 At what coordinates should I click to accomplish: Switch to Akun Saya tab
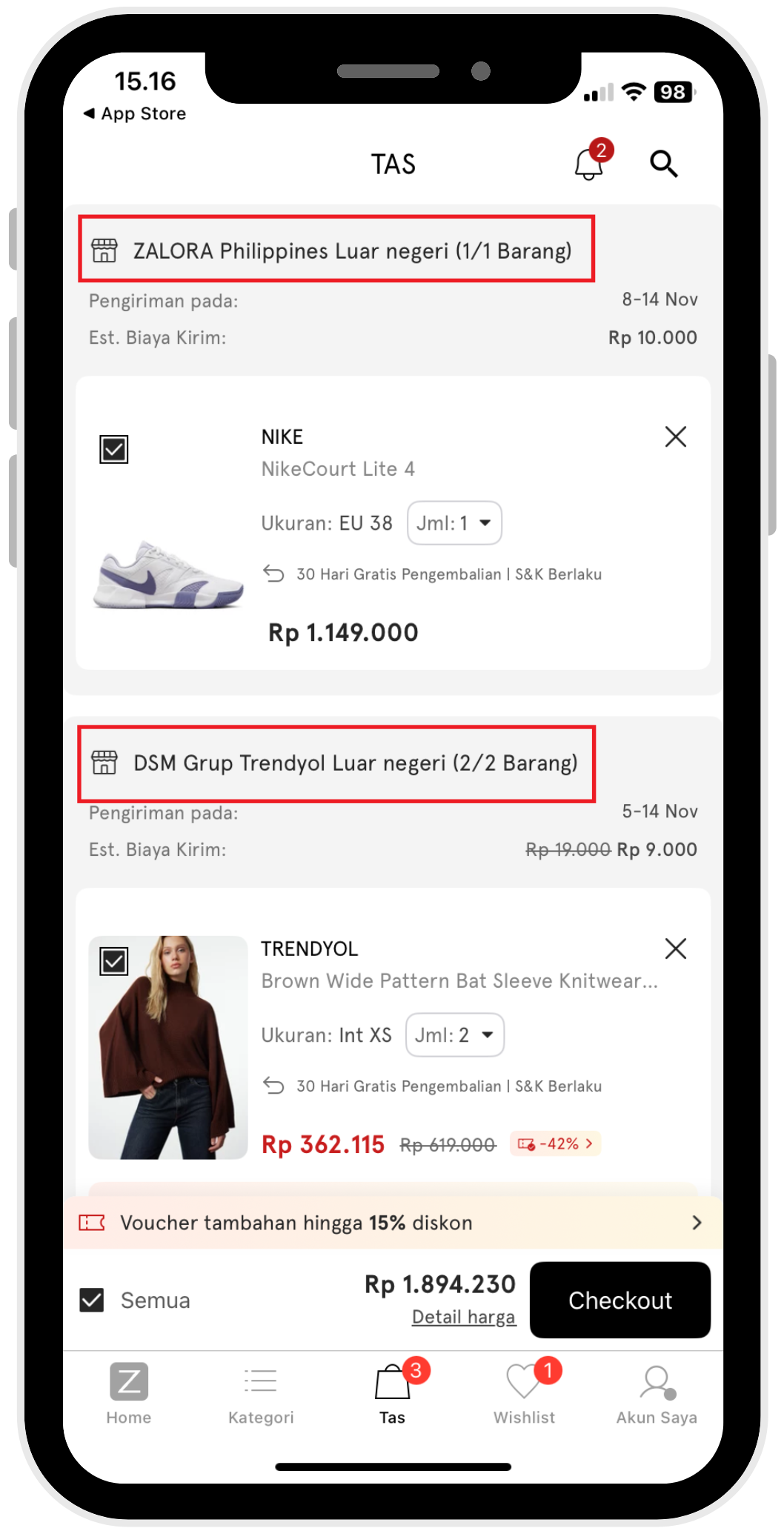(x=656, y=1393)
